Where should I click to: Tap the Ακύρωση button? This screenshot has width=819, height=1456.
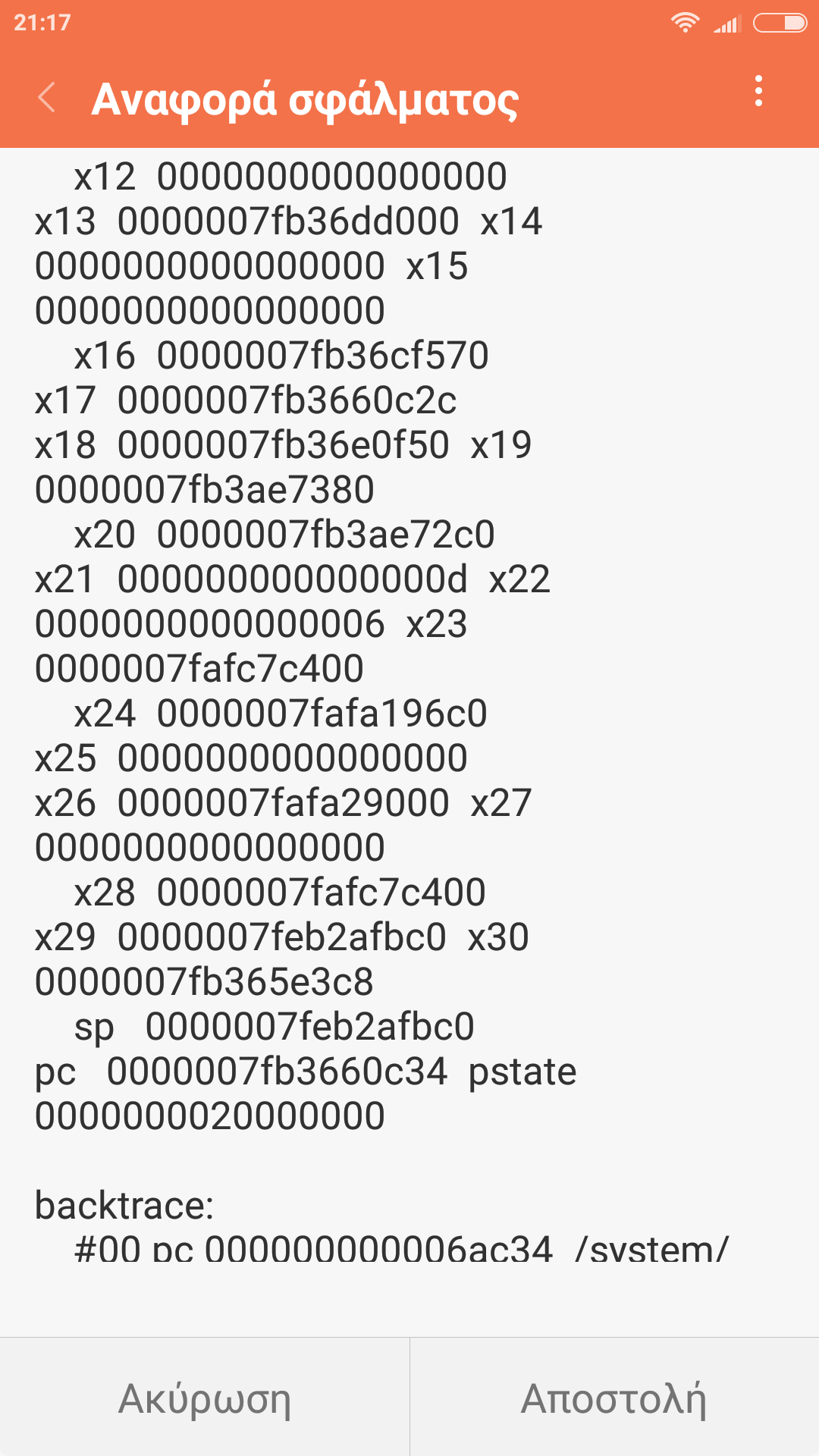[205, 1398]
